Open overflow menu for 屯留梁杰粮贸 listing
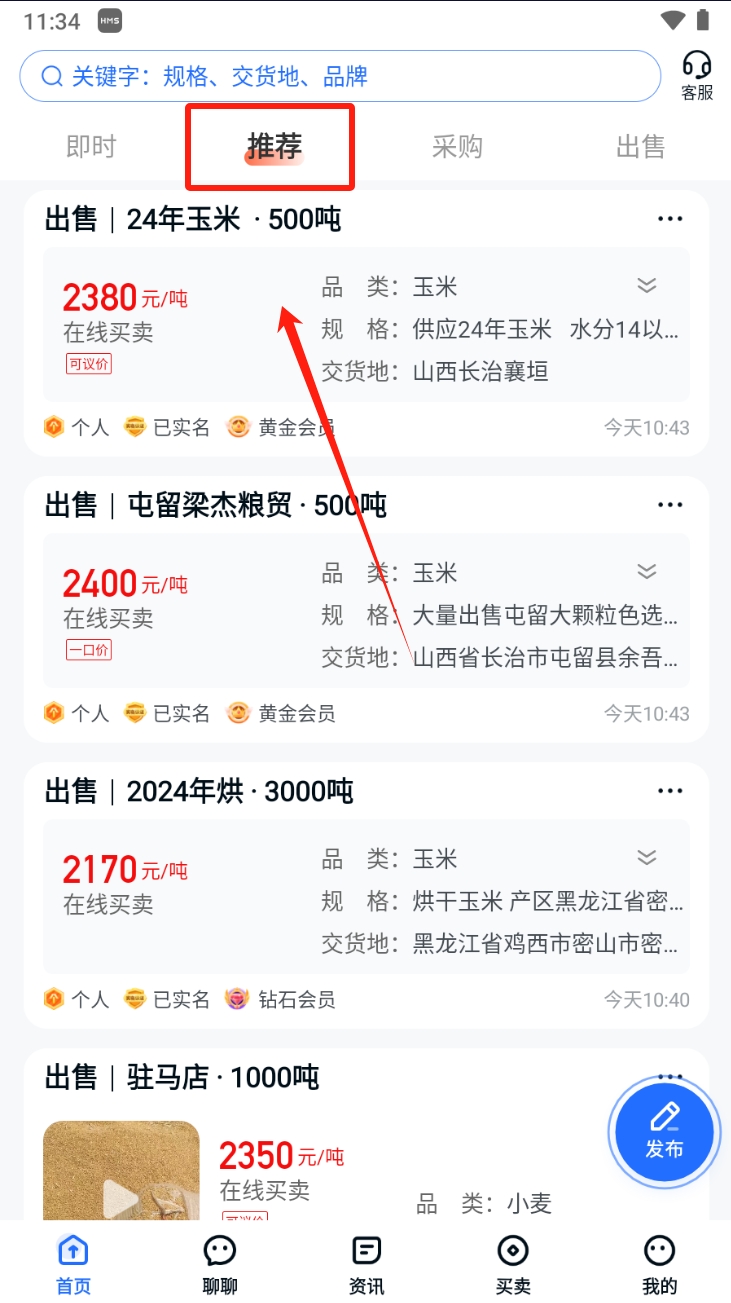Screen dimensions: 731x1303 pyautogui.click(x=670, y=505)
